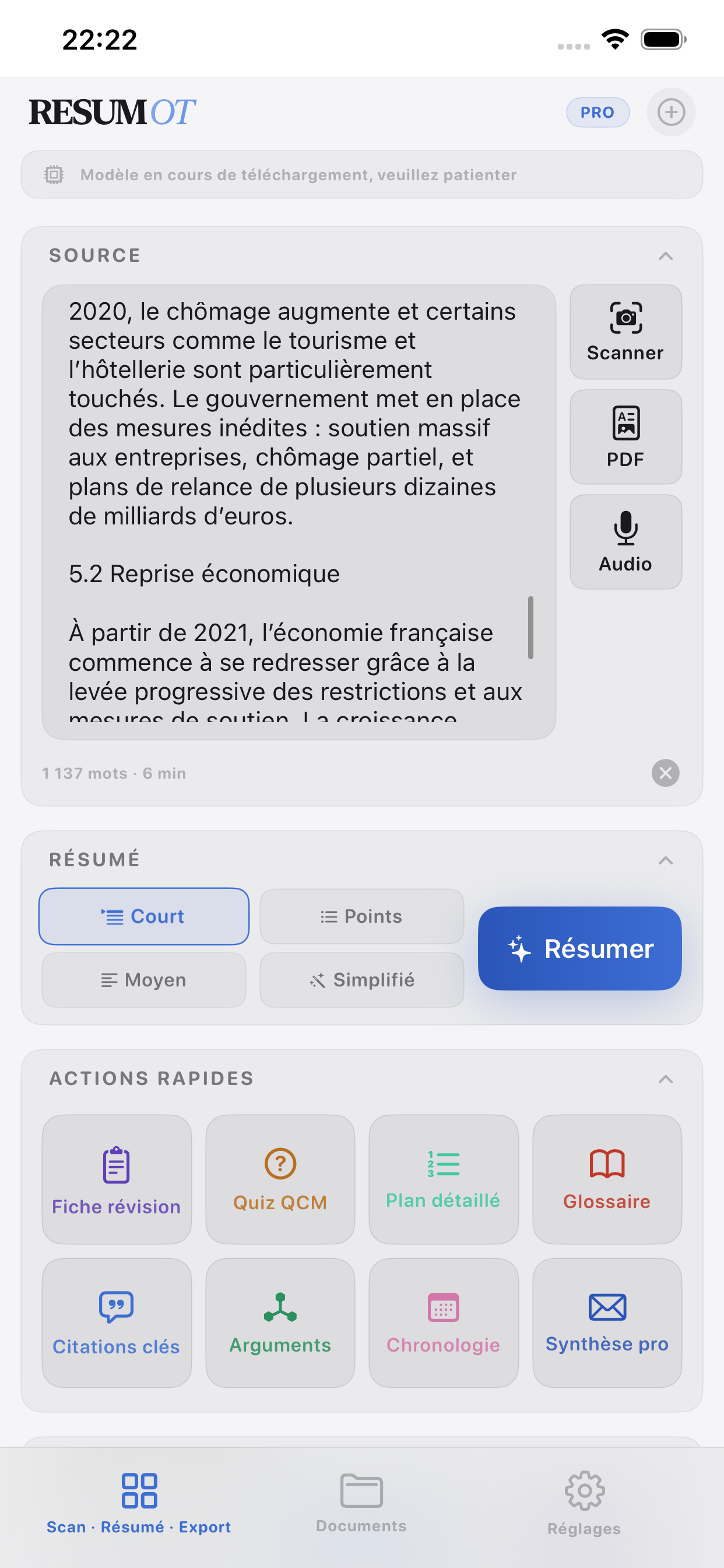Record Audio as source input
Screen dimensions: 724x1568
point(625,541)
